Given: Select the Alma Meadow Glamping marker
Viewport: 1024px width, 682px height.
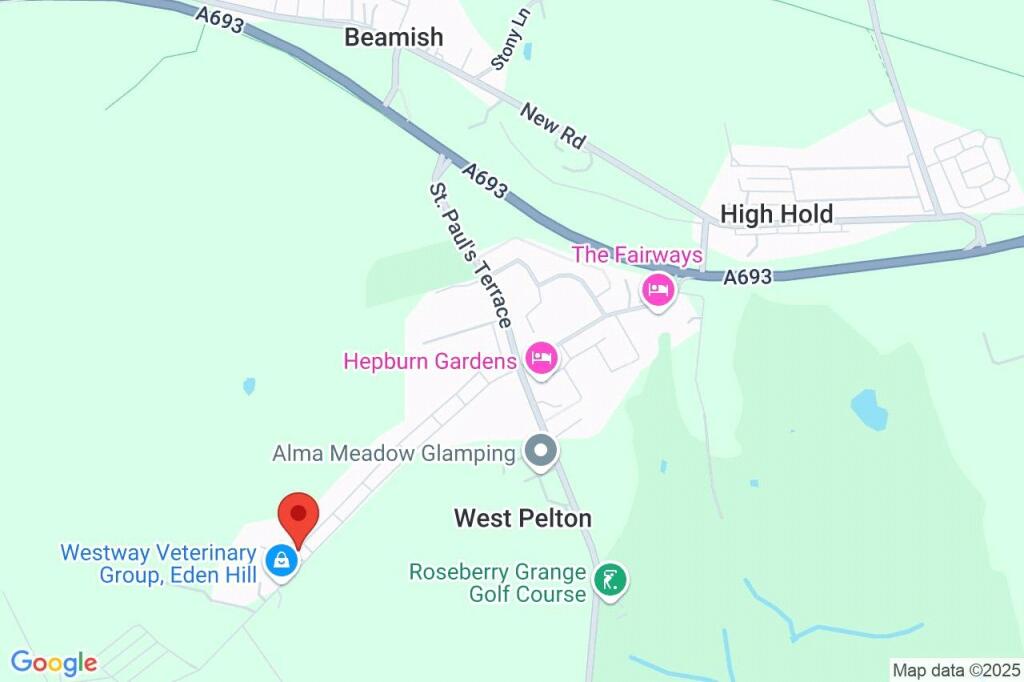Looking at the screenshot, I should point(541,453).
